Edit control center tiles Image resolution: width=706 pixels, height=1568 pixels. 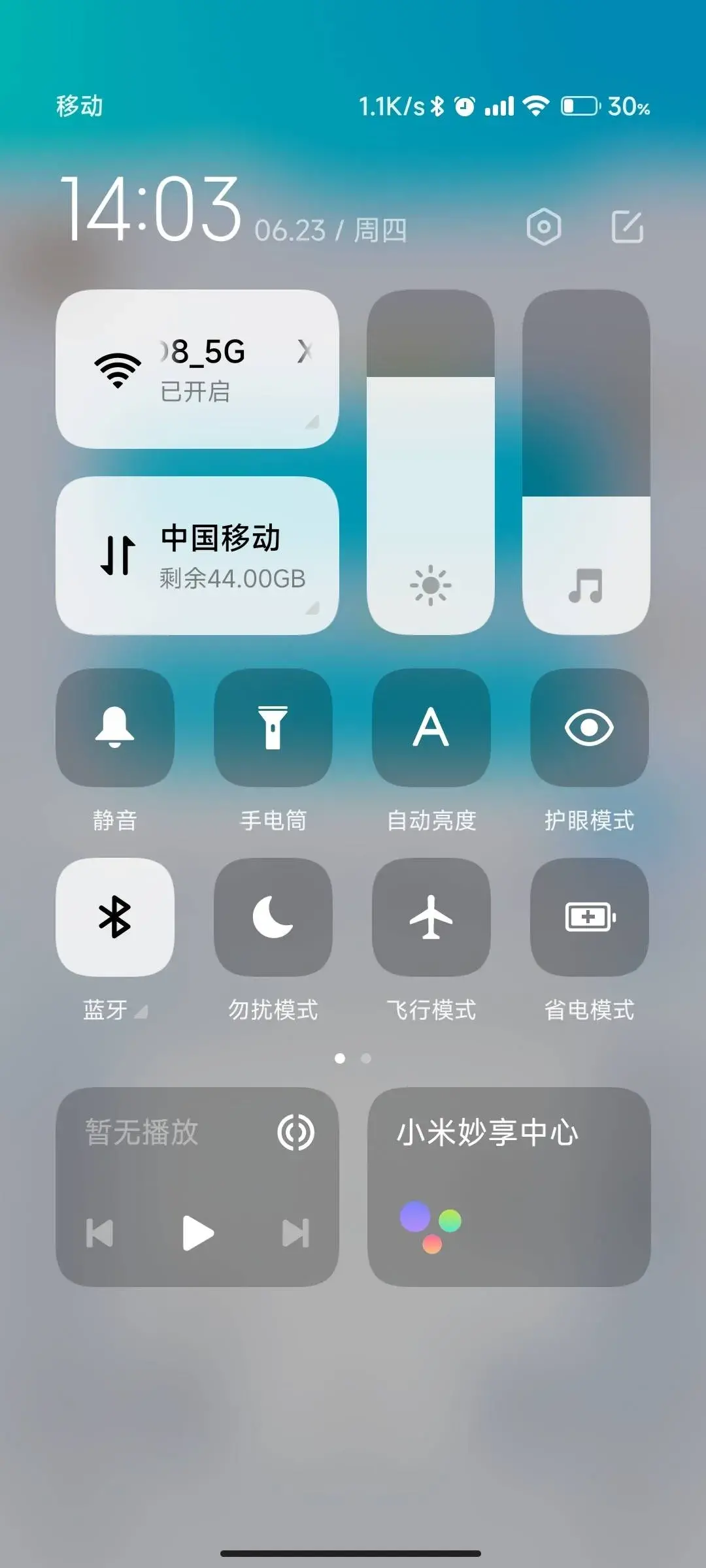click(627, 227)
